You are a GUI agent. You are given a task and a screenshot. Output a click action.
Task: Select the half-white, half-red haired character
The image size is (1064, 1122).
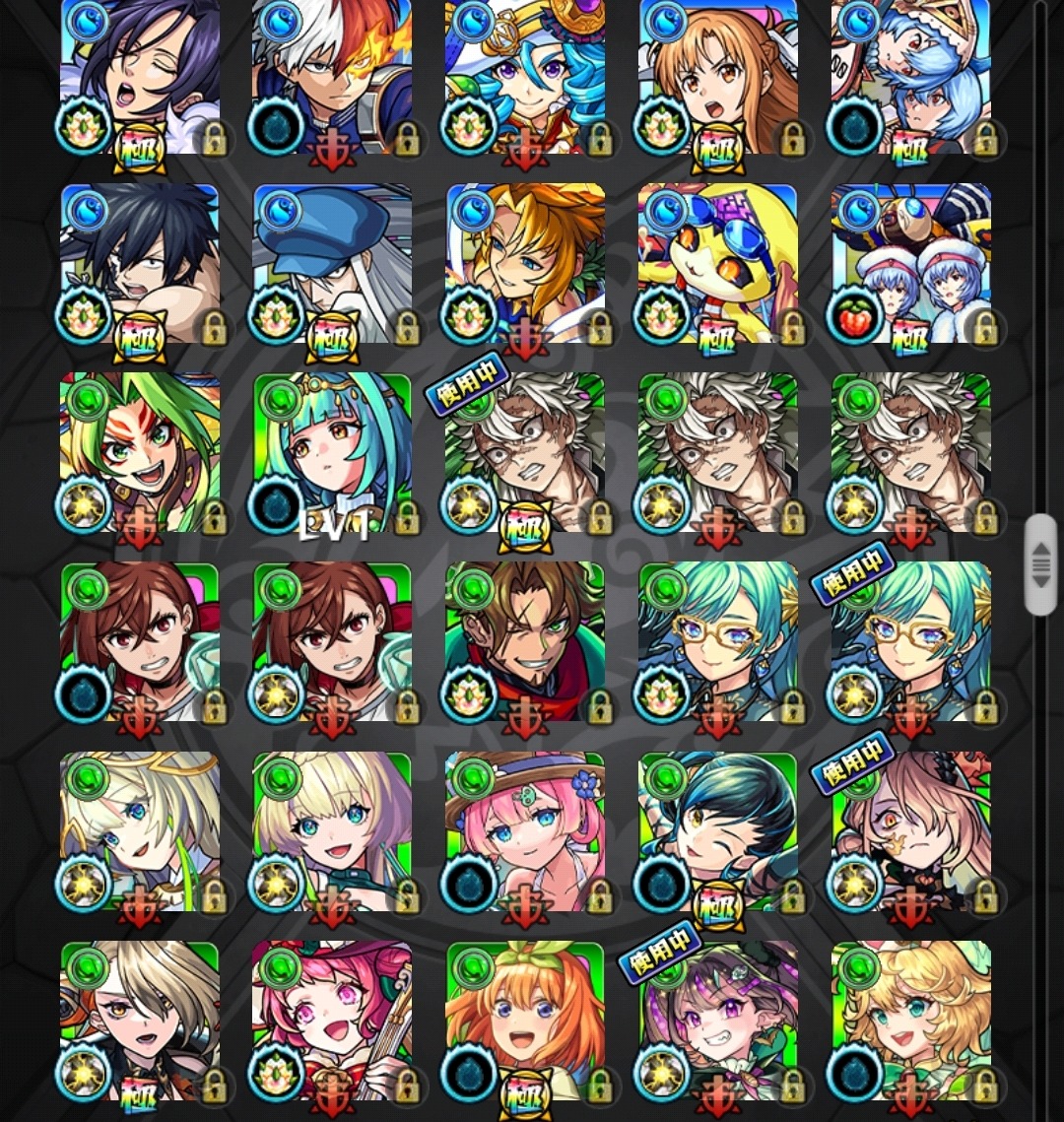pos(332,79)
